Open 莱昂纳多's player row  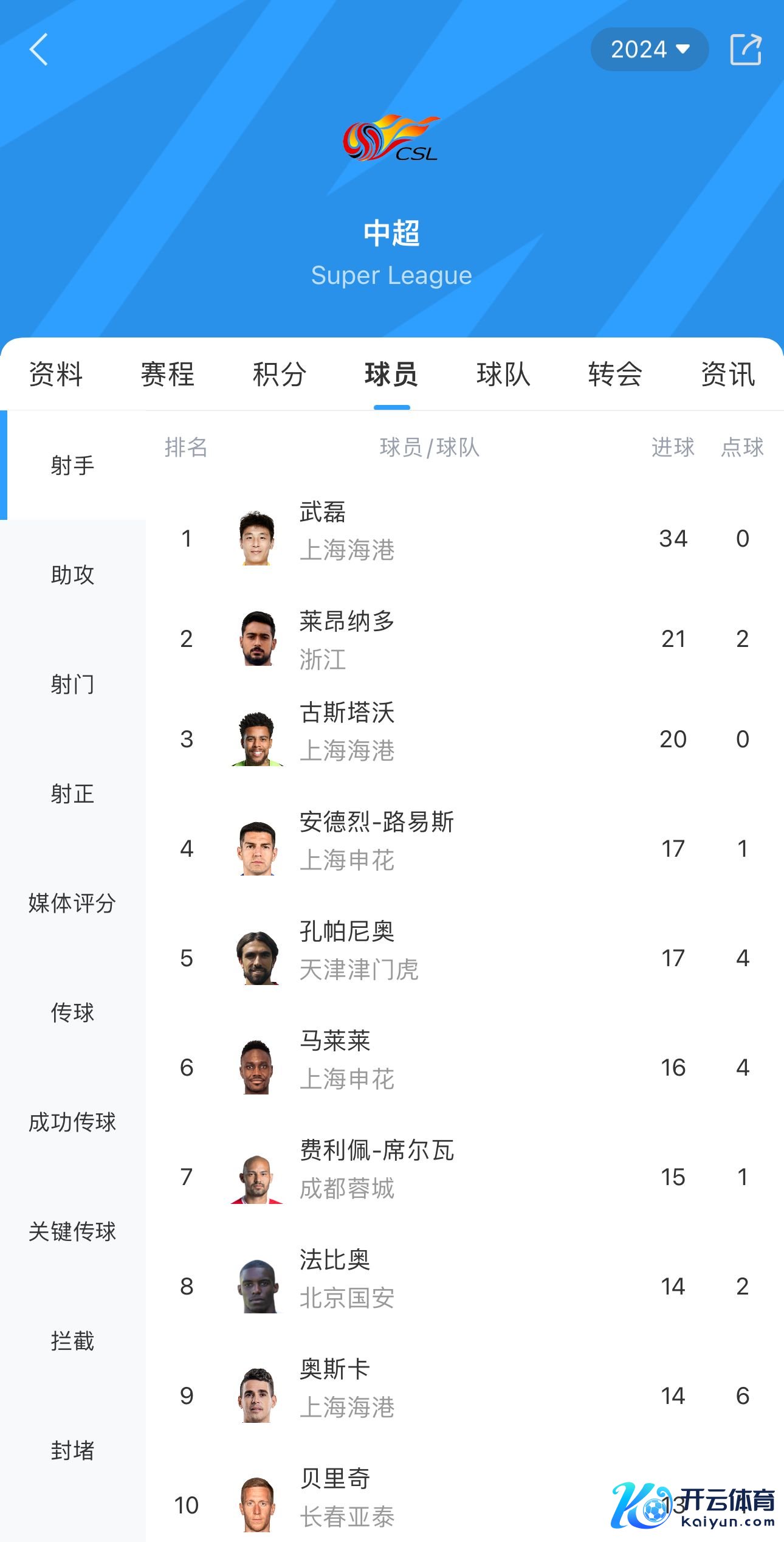click(x=425, y=638)
